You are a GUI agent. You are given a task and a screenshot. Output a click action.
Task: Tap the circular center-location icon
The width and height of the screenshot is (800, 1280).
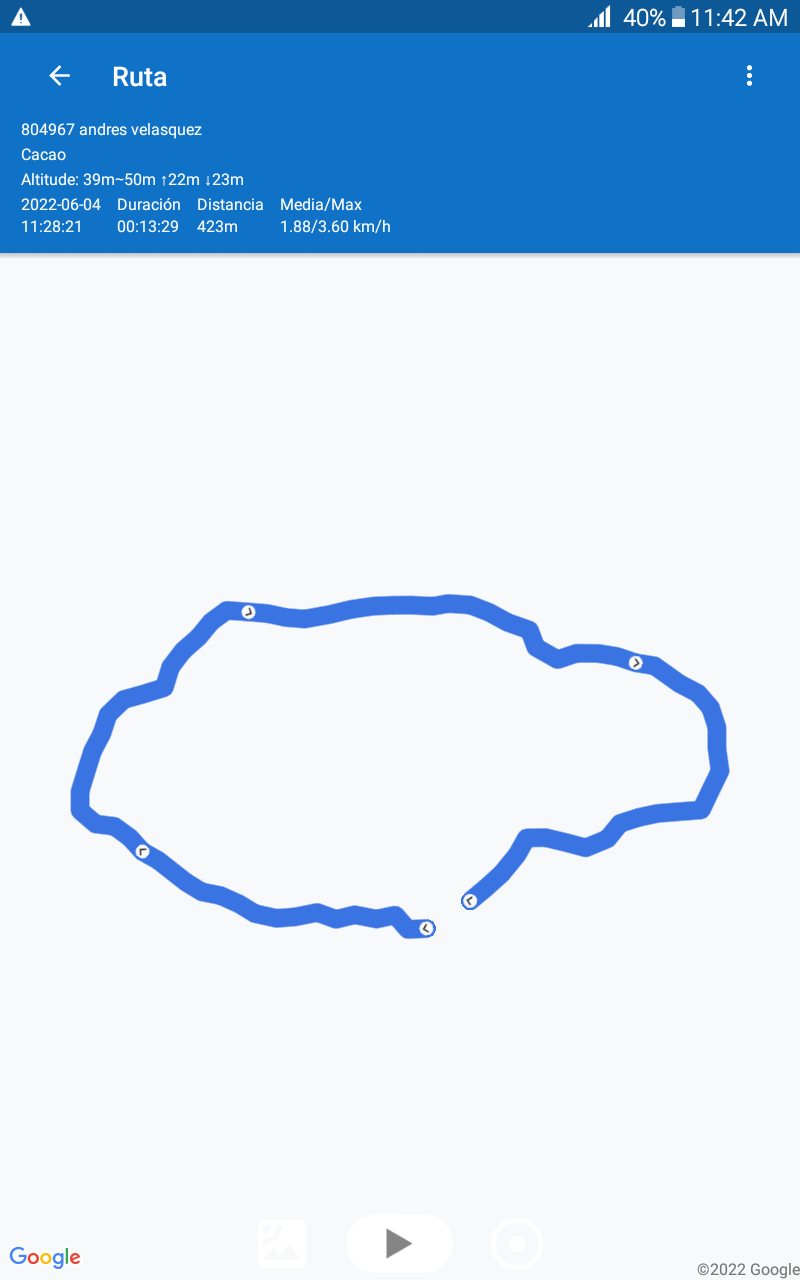517,1244
